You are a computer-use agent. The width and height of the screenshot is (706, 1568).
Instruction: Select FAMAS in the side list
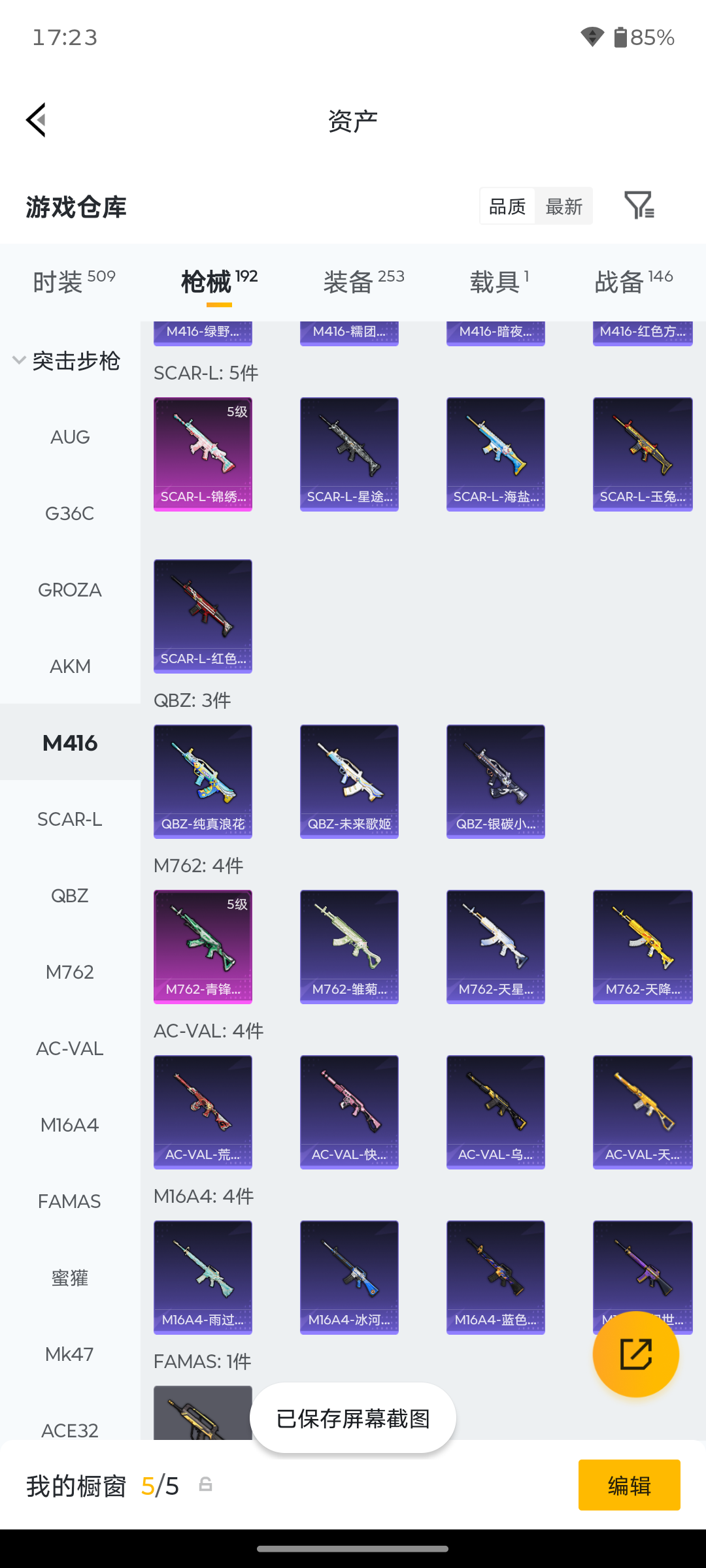[70, 1201]
